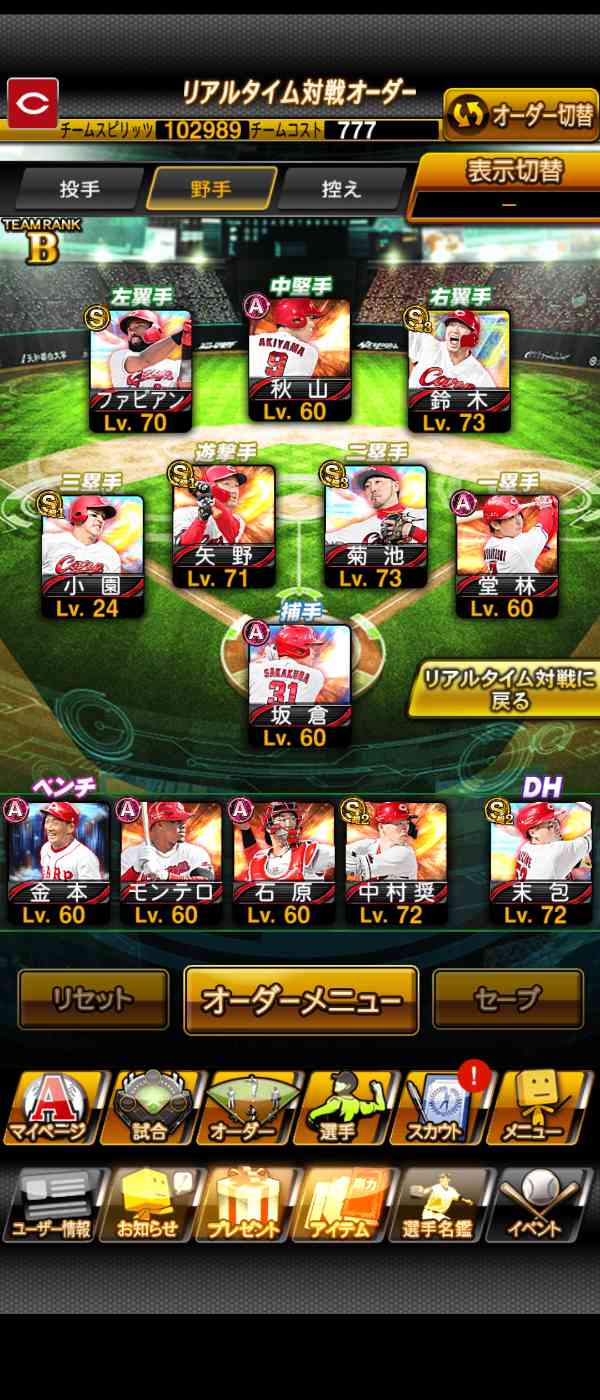Open the スカウト section
The image size is (600, 1400).
tap(440, 1107)
